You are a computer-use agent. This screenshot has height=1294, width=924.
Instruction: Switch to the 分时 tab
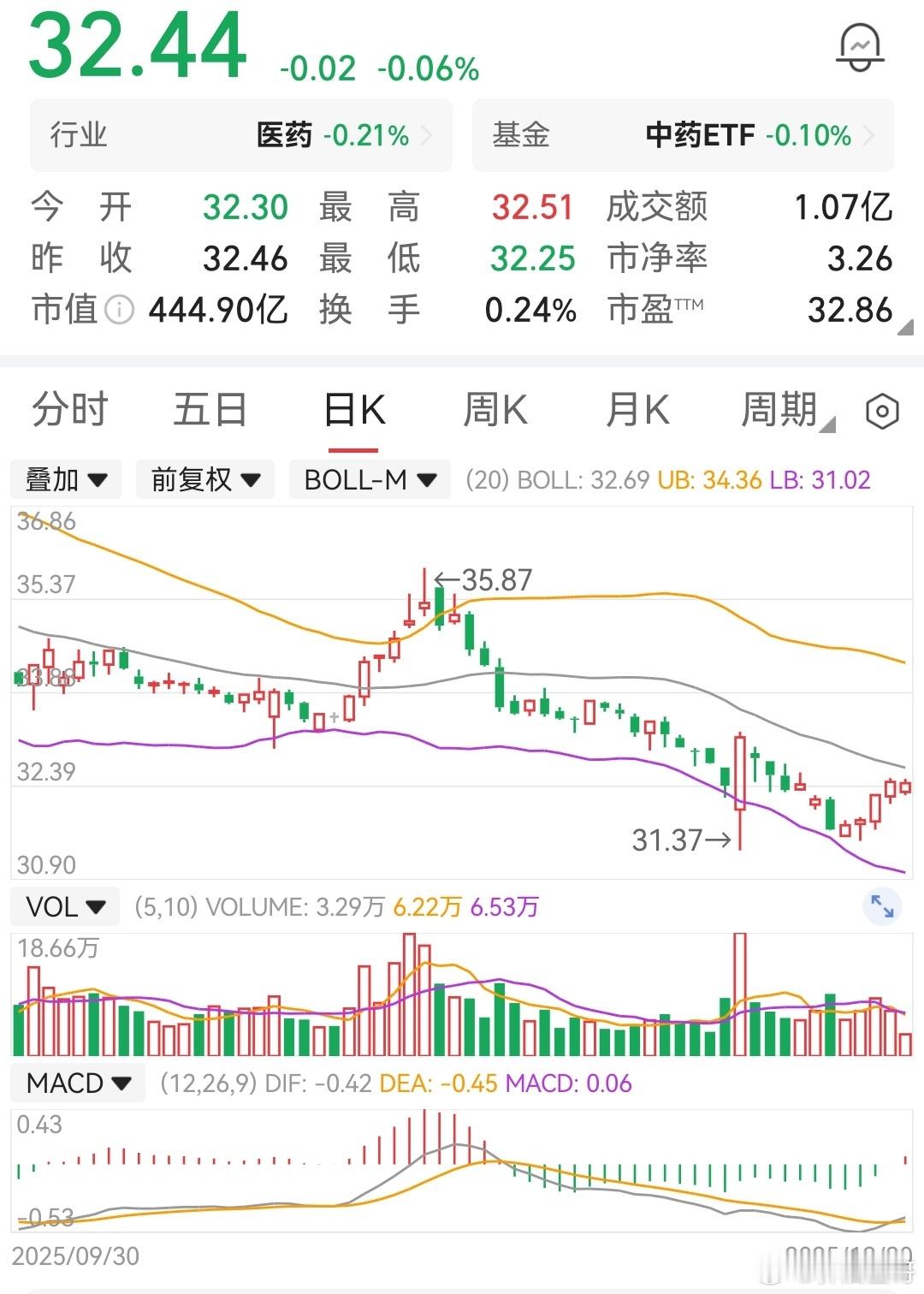point(70,410)
